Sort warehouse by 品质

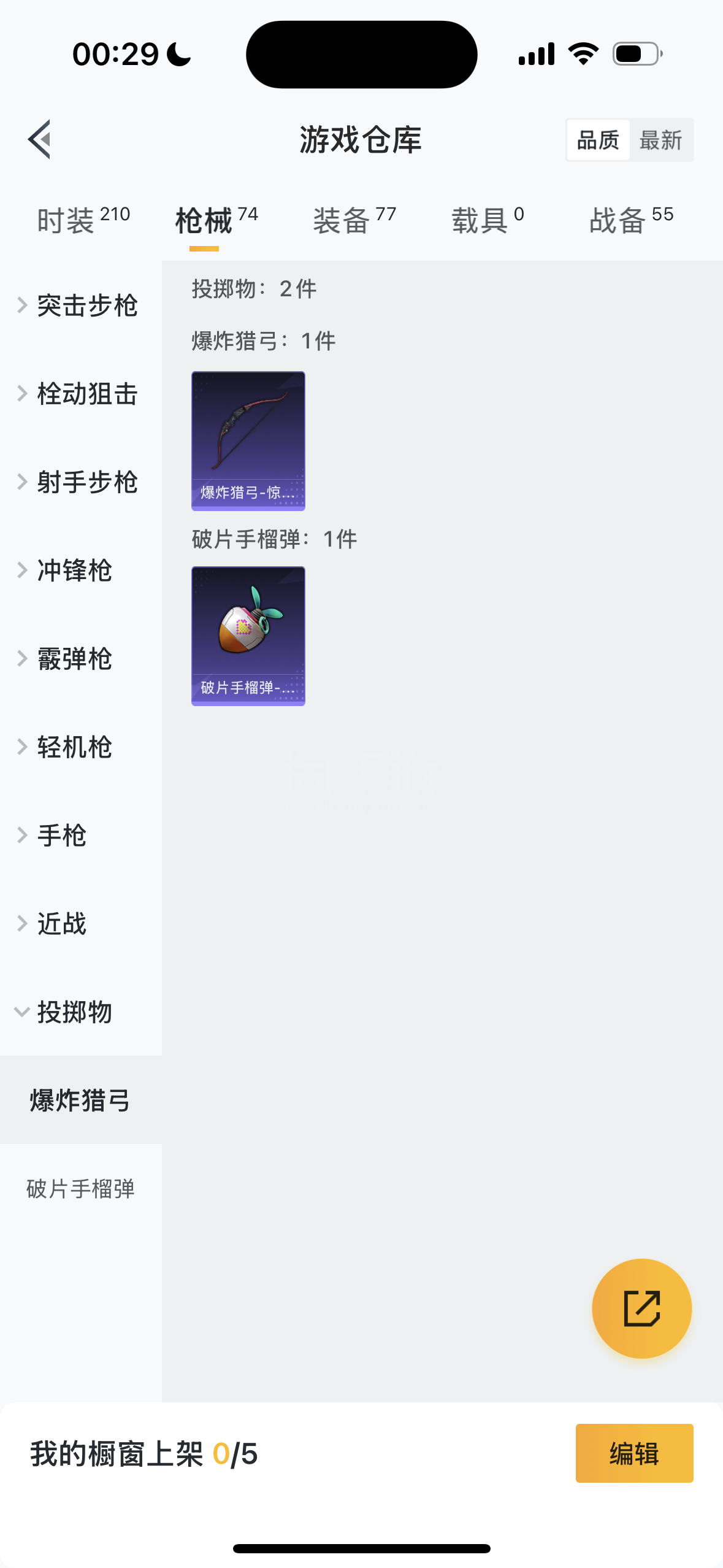tap(598, 140)
